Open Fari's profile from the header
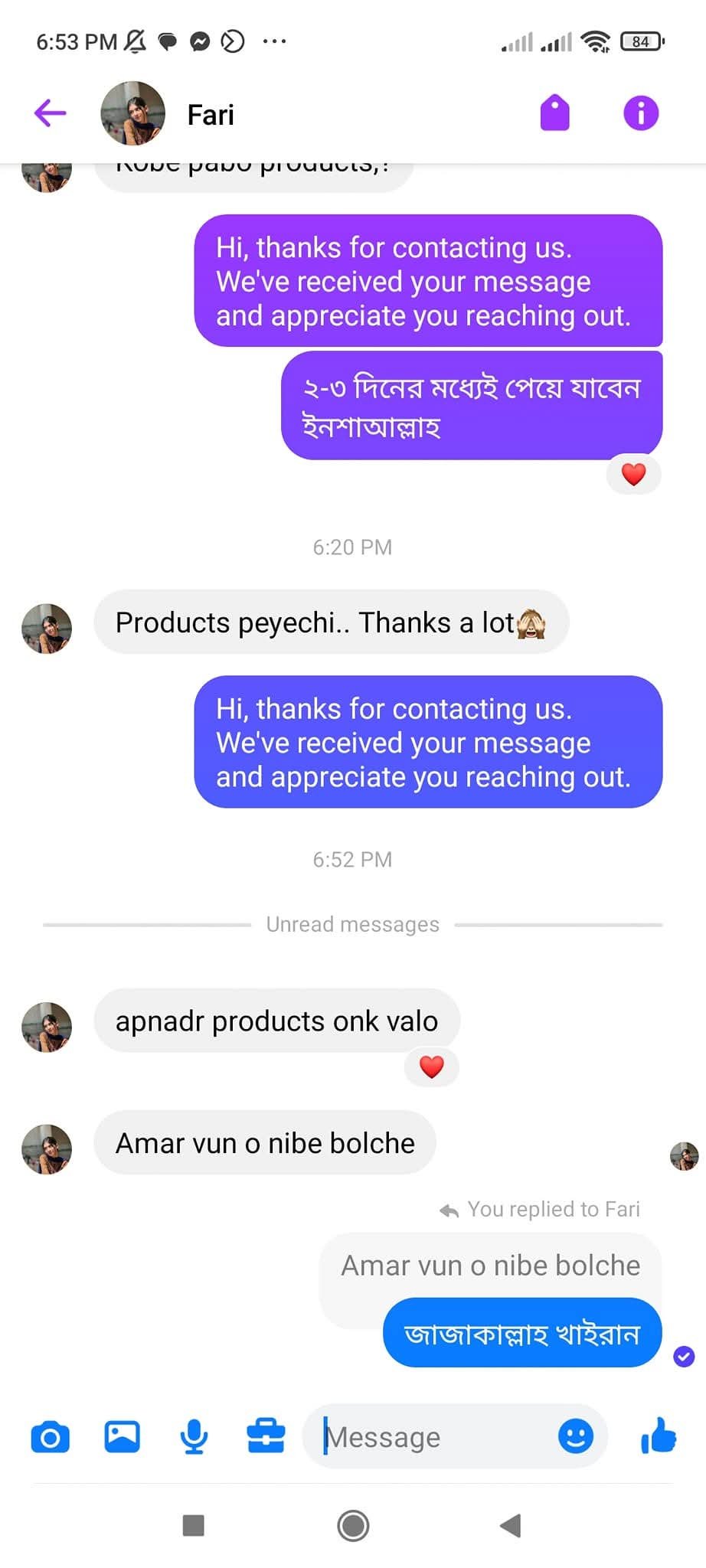706x1568 pixels. point(133,114)
